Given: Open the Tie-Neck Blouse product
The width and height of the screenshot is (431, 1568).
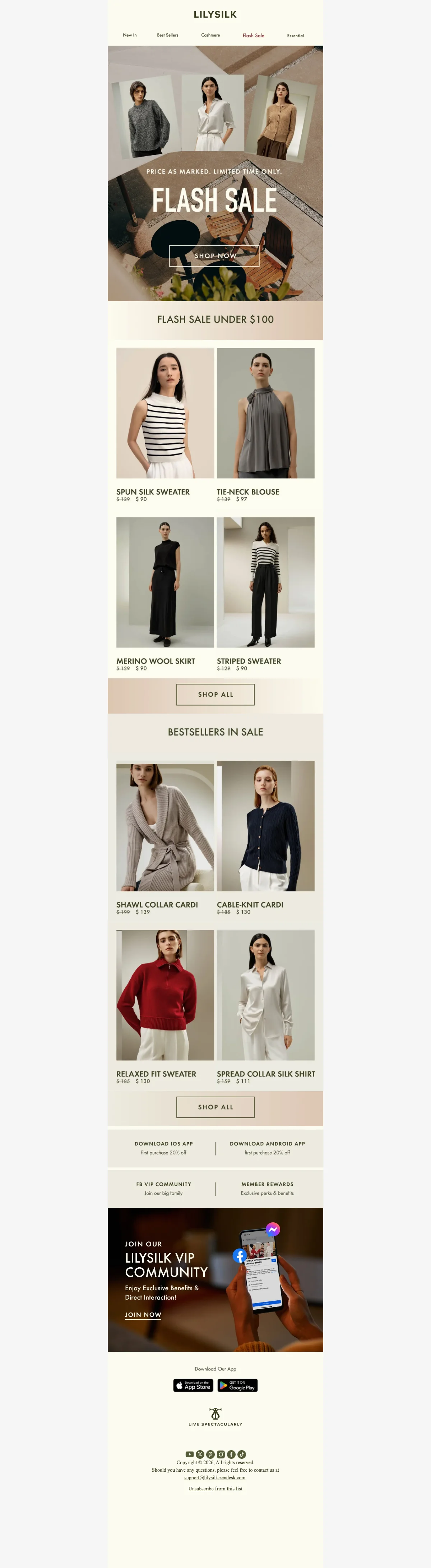Looking at the screenshot, I should tap(265, 413).
